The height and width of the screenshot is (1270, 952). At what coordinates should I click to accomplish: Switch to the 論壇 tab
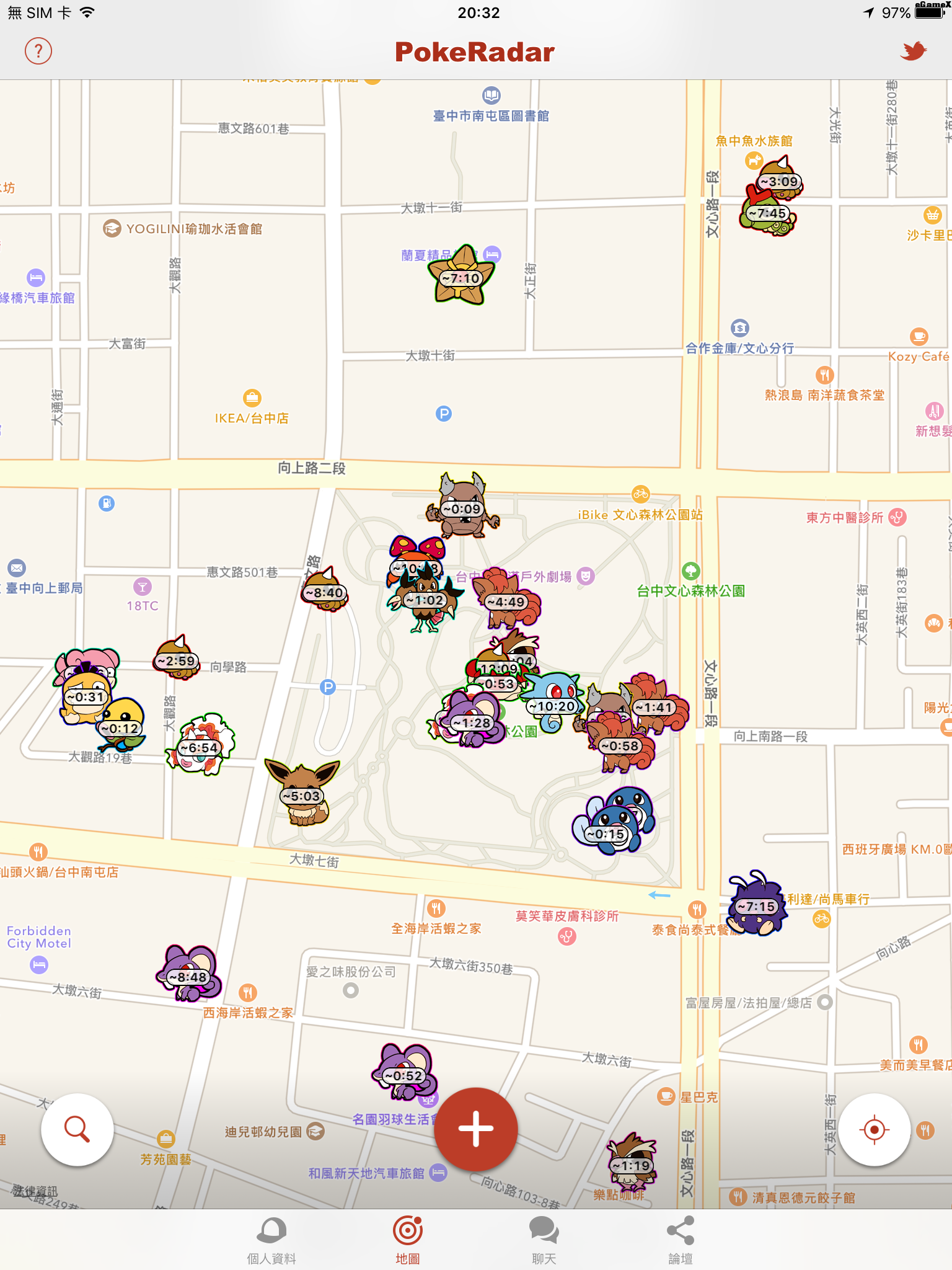pos(680,1240)
